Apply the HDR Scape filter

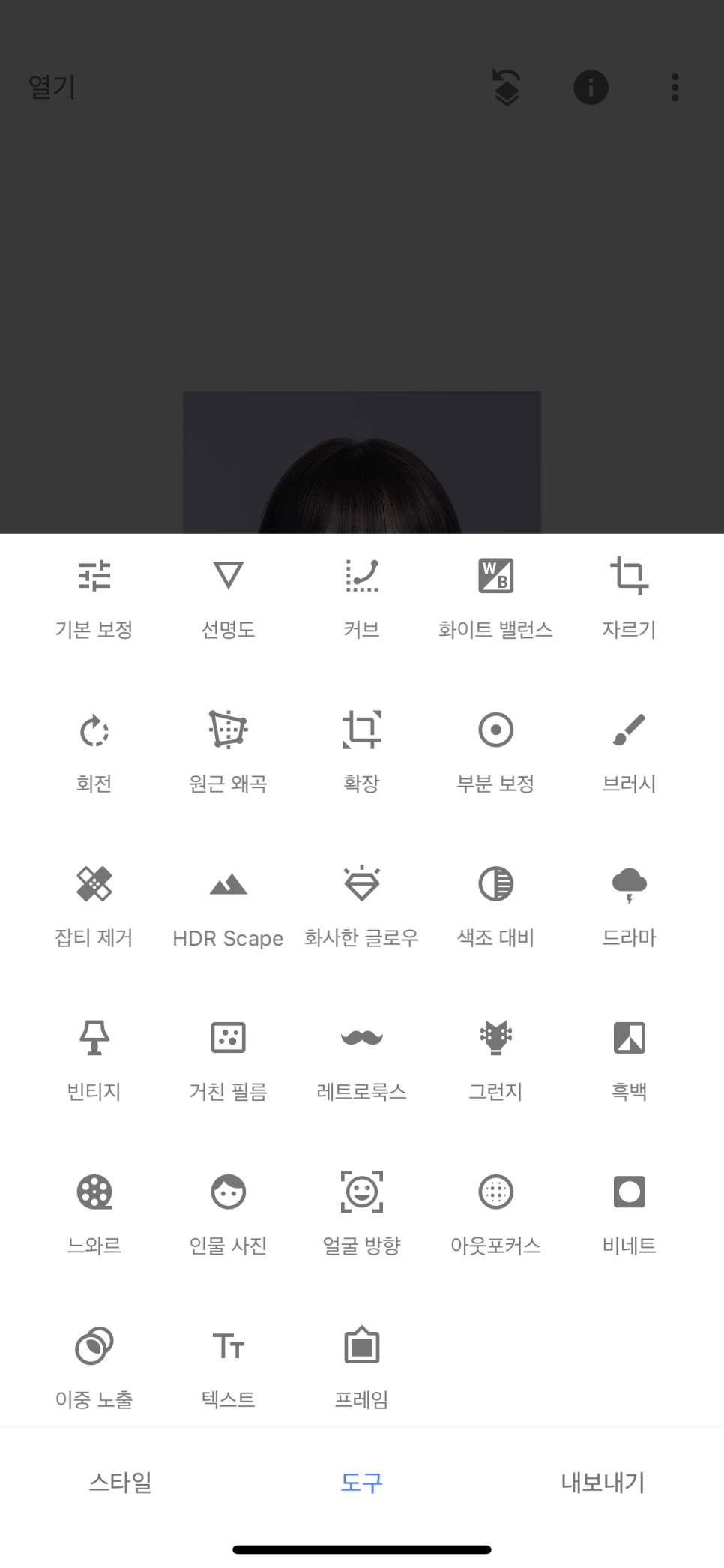click(x=228, y=904)
